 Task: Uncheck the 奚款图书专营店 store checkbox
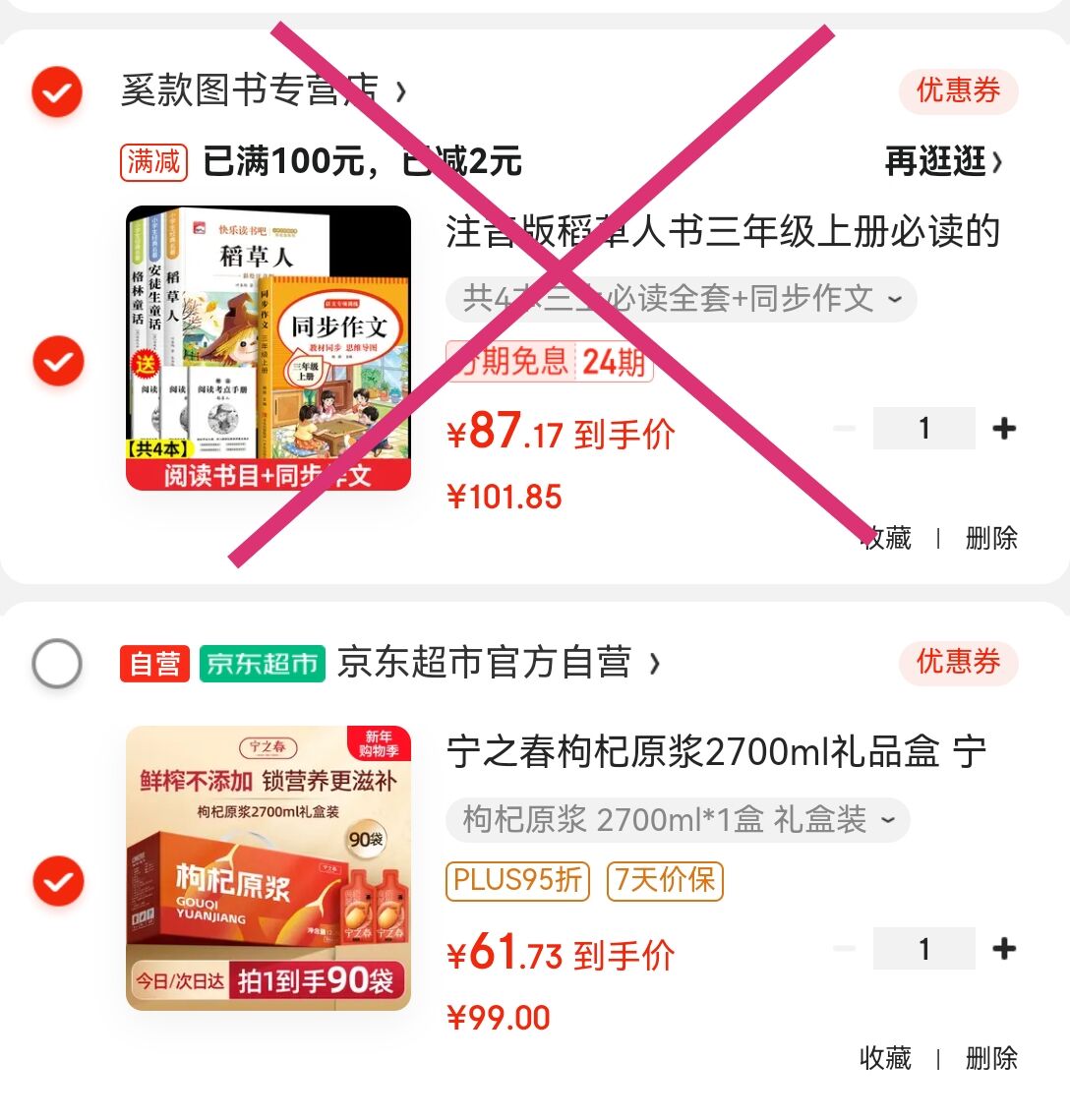(x=57, y=92)
